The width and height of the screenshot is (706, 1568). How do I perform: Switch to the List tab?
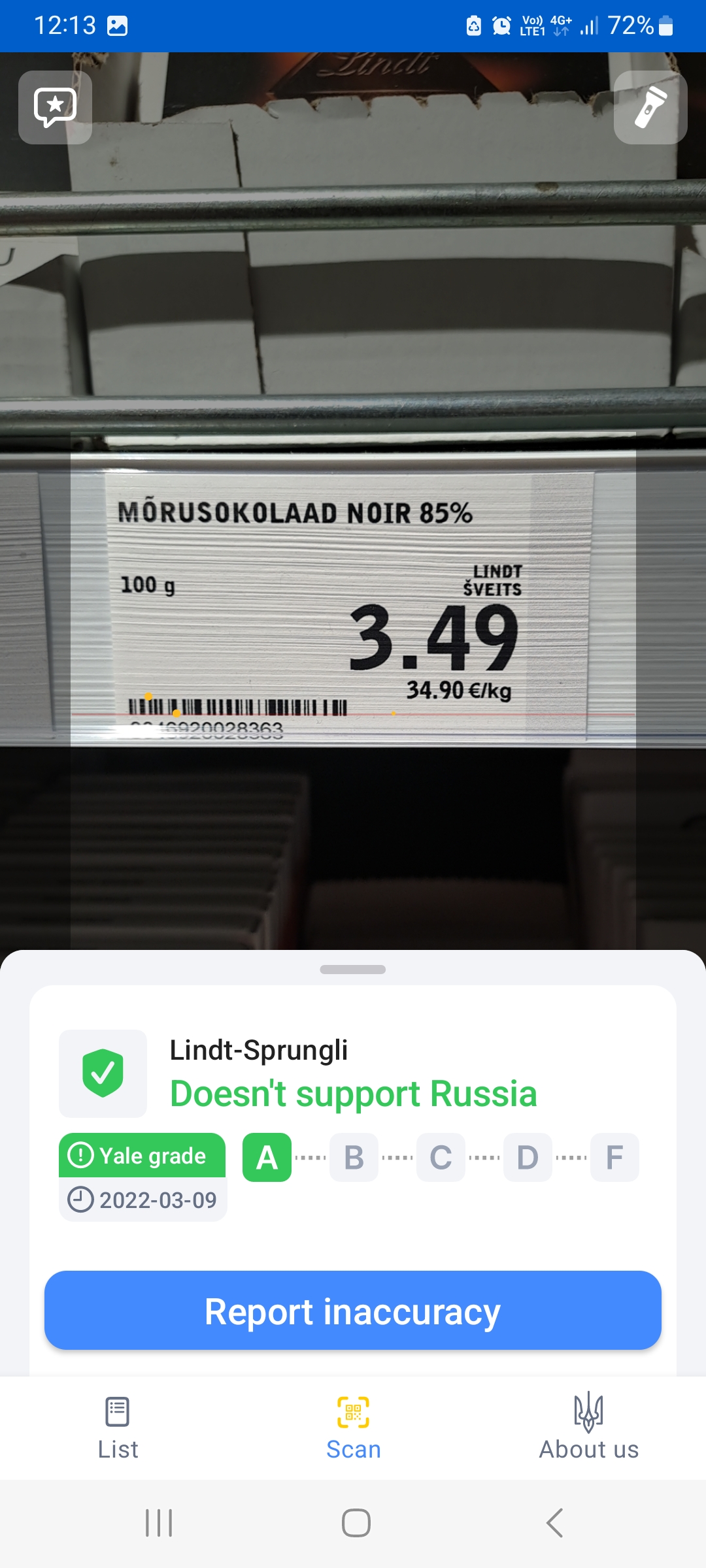tap(118, 1428)
